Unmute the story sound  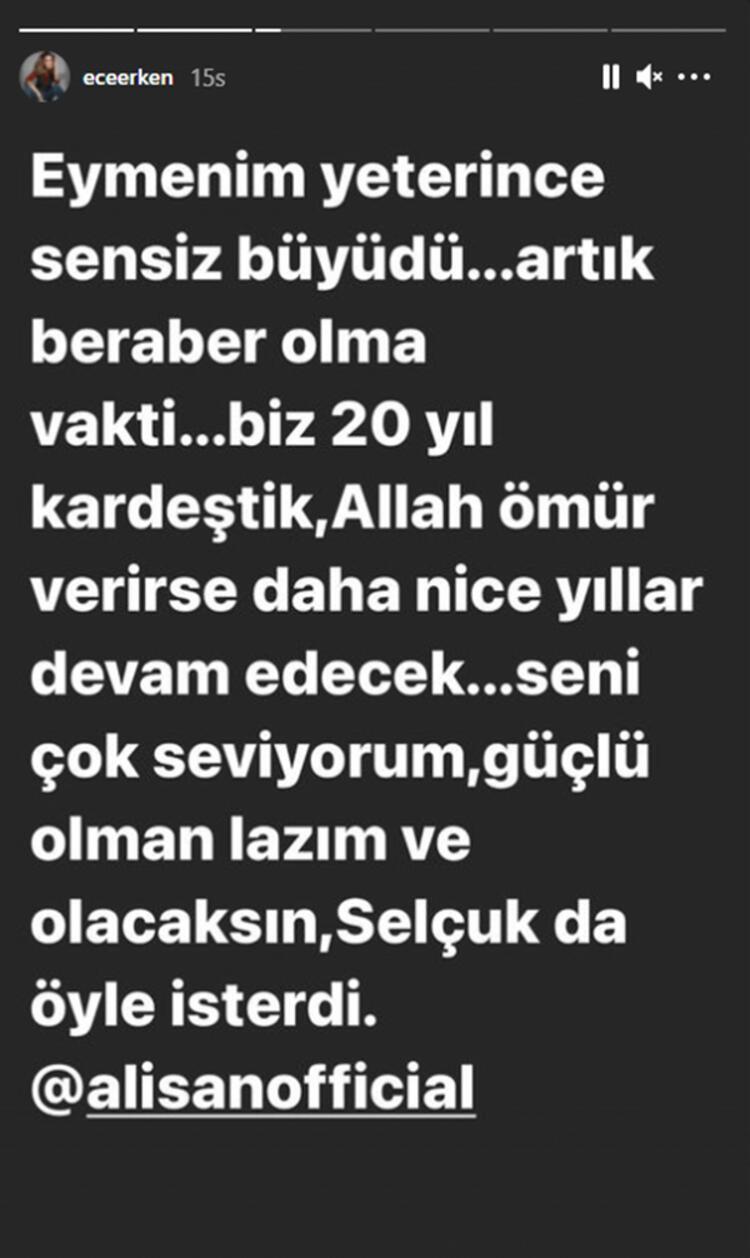649,77
